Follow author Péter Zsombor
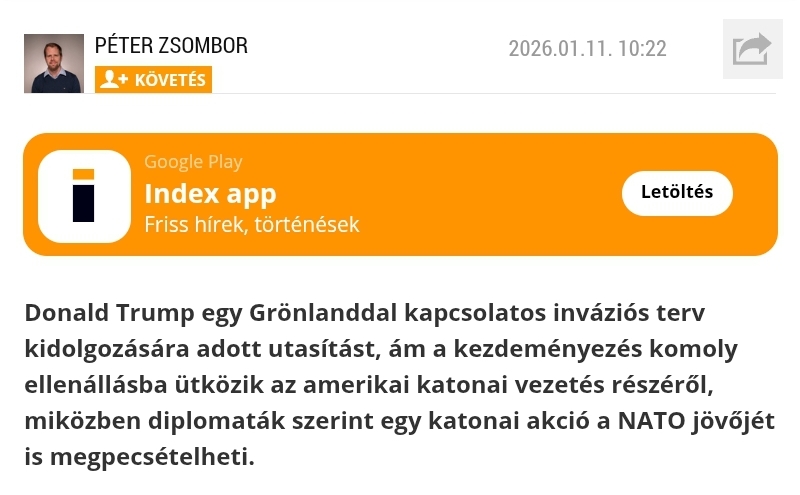Viewport: 800px width, 495px height. pos(153,80)
